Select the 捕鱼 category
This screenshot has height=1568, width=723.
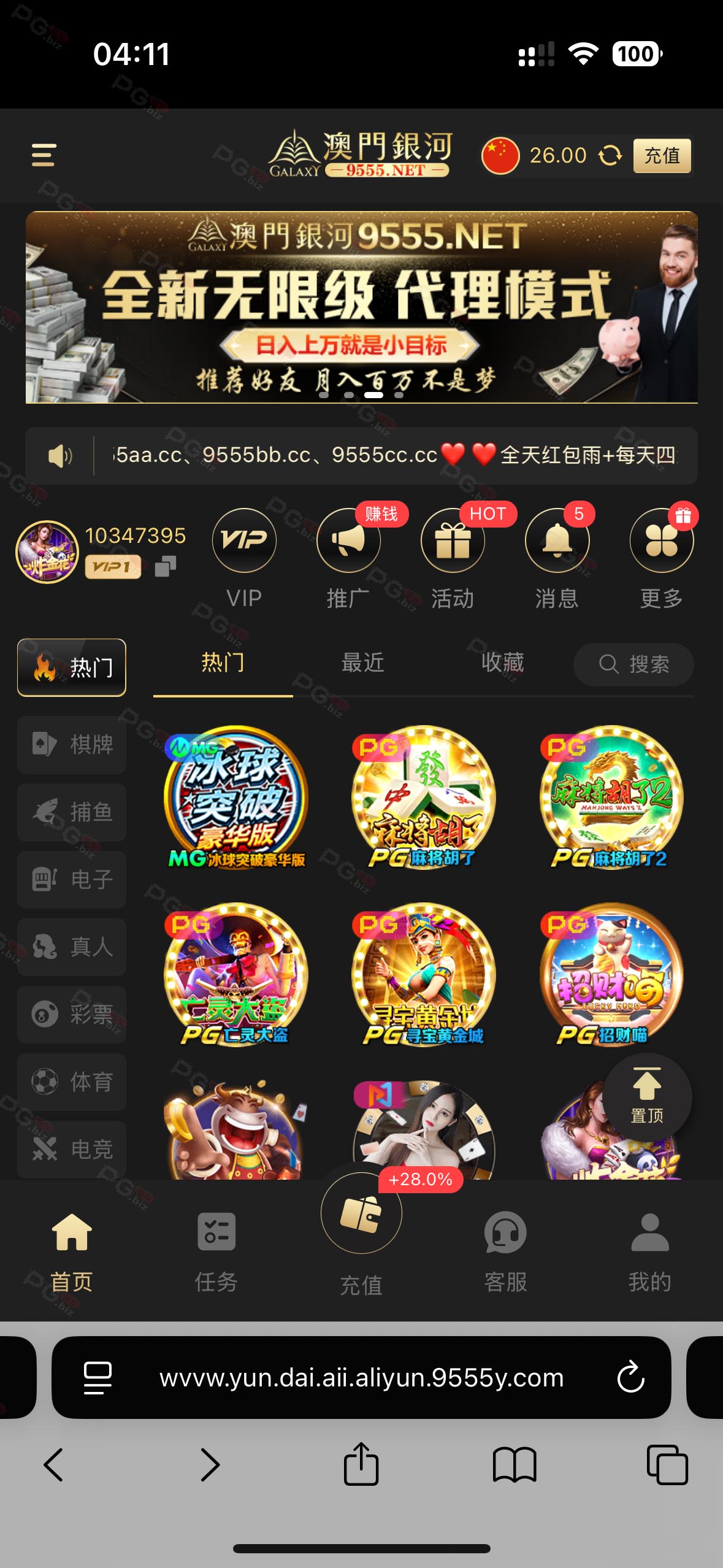pos(72,812)
